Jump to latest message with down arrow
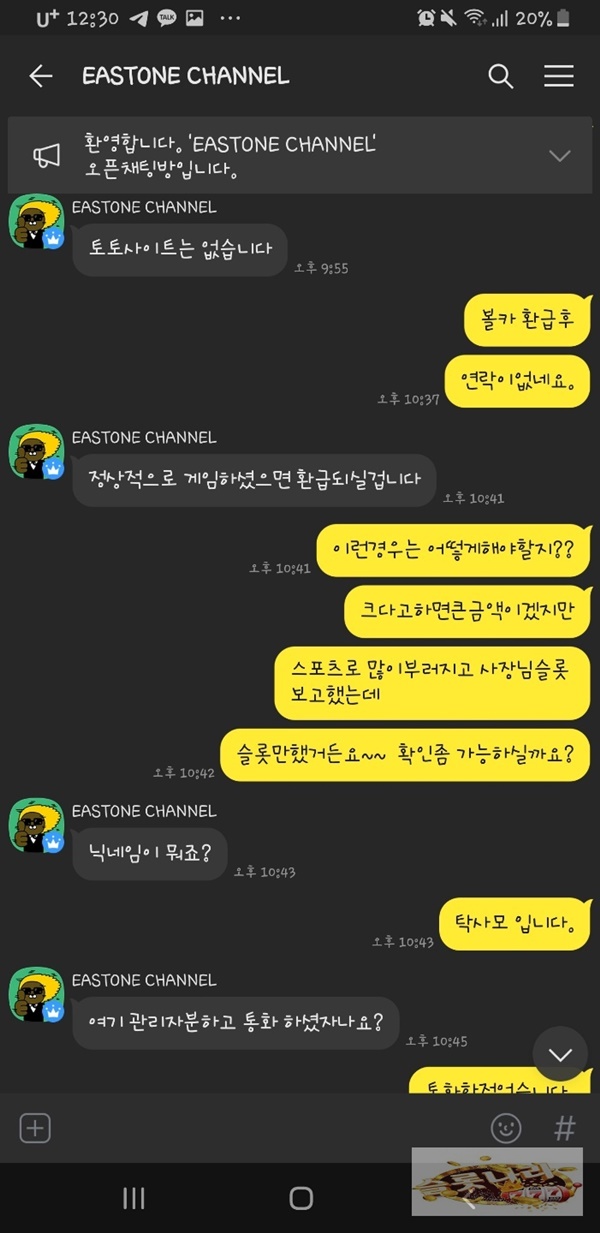The height and width of the screenshot is (1233, 600). point(560,1054)
